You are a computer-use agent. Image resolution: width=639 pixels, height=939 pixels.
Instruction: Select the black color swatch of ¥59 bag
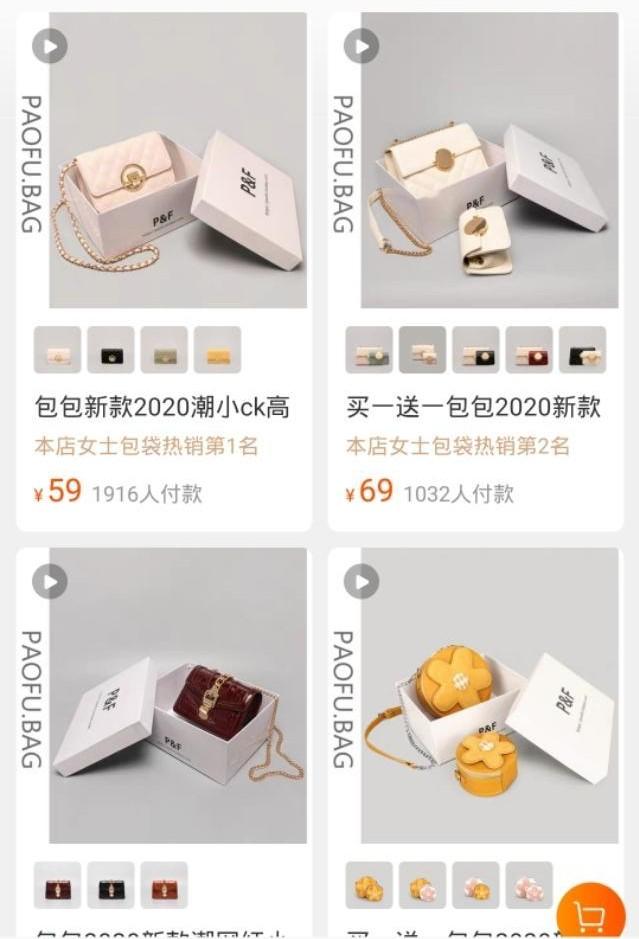click(111, 351)
